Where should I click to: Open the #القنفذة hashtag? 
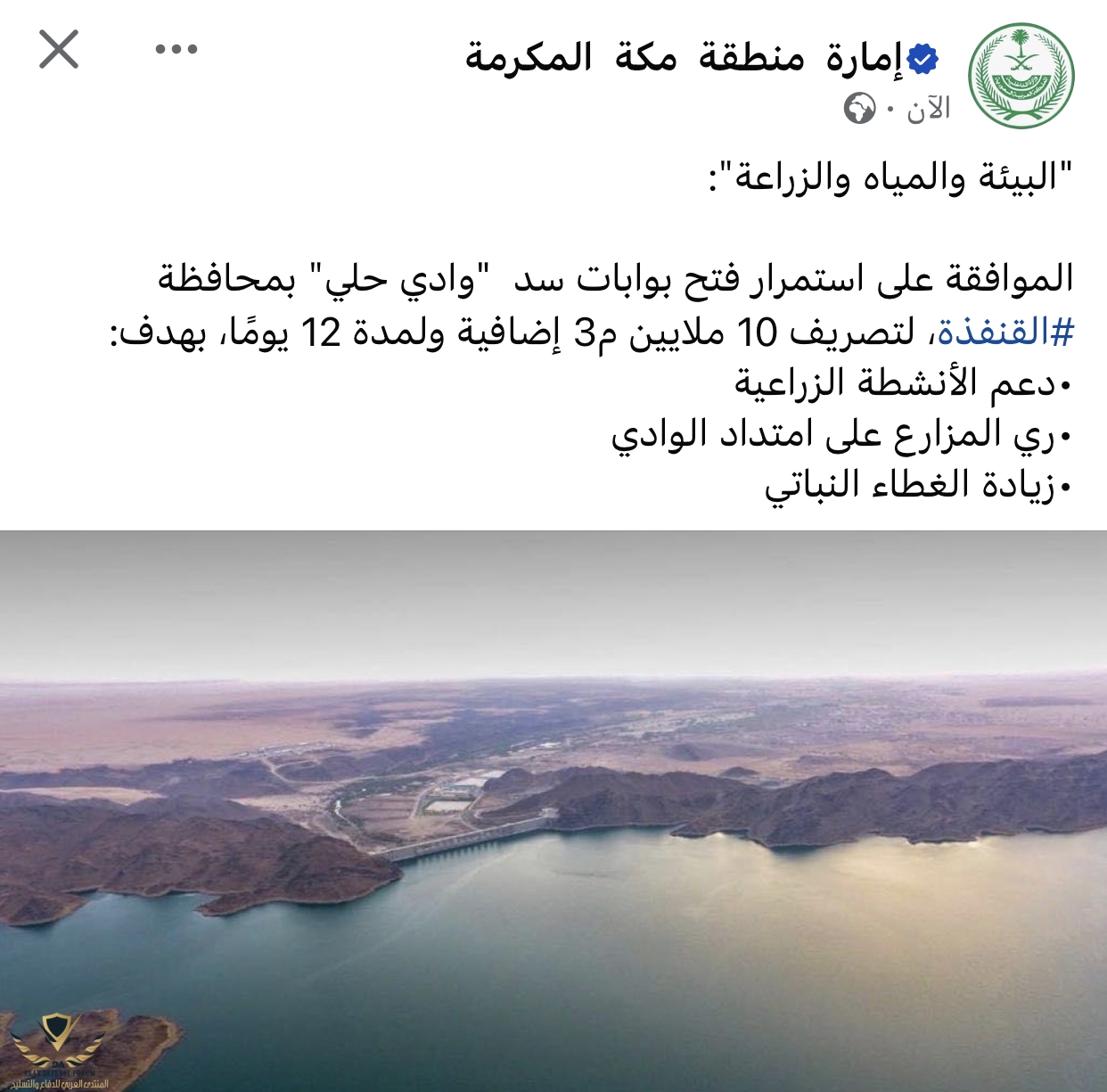(1005, 333)
